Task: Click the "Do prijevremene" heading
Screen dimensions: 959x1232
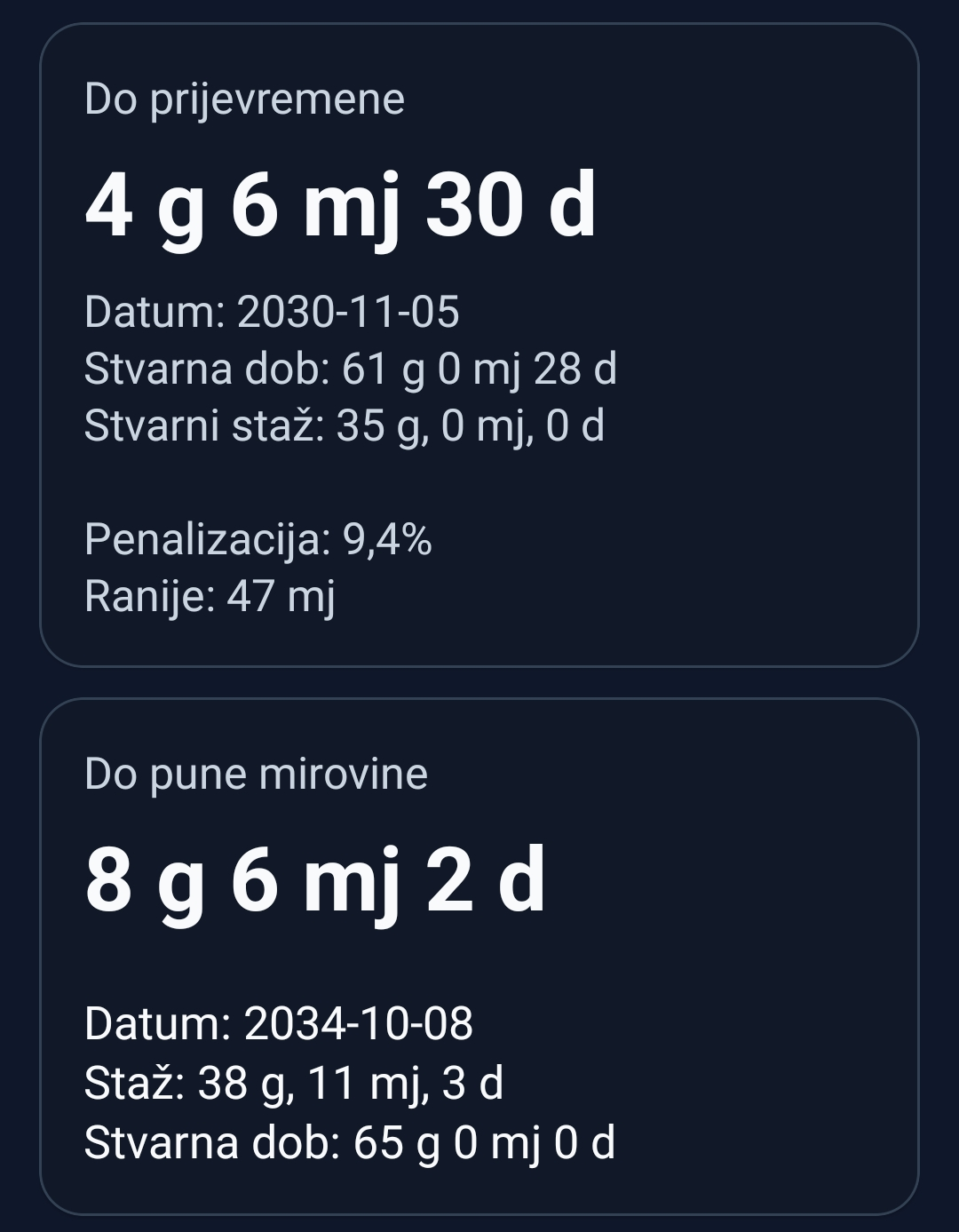Action: tap(244, 100)
